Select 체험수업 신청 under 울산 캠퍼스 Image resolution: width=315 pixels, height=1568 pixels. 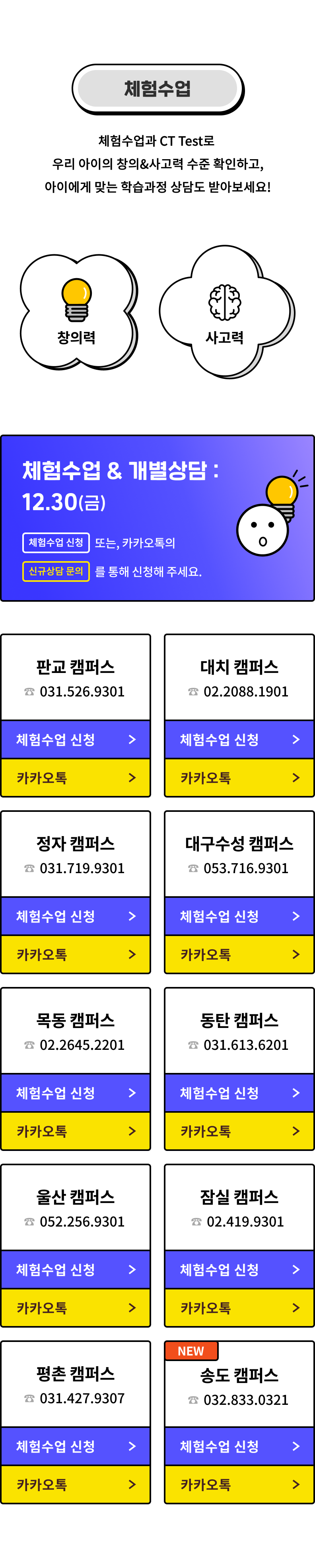point(76,1269)
